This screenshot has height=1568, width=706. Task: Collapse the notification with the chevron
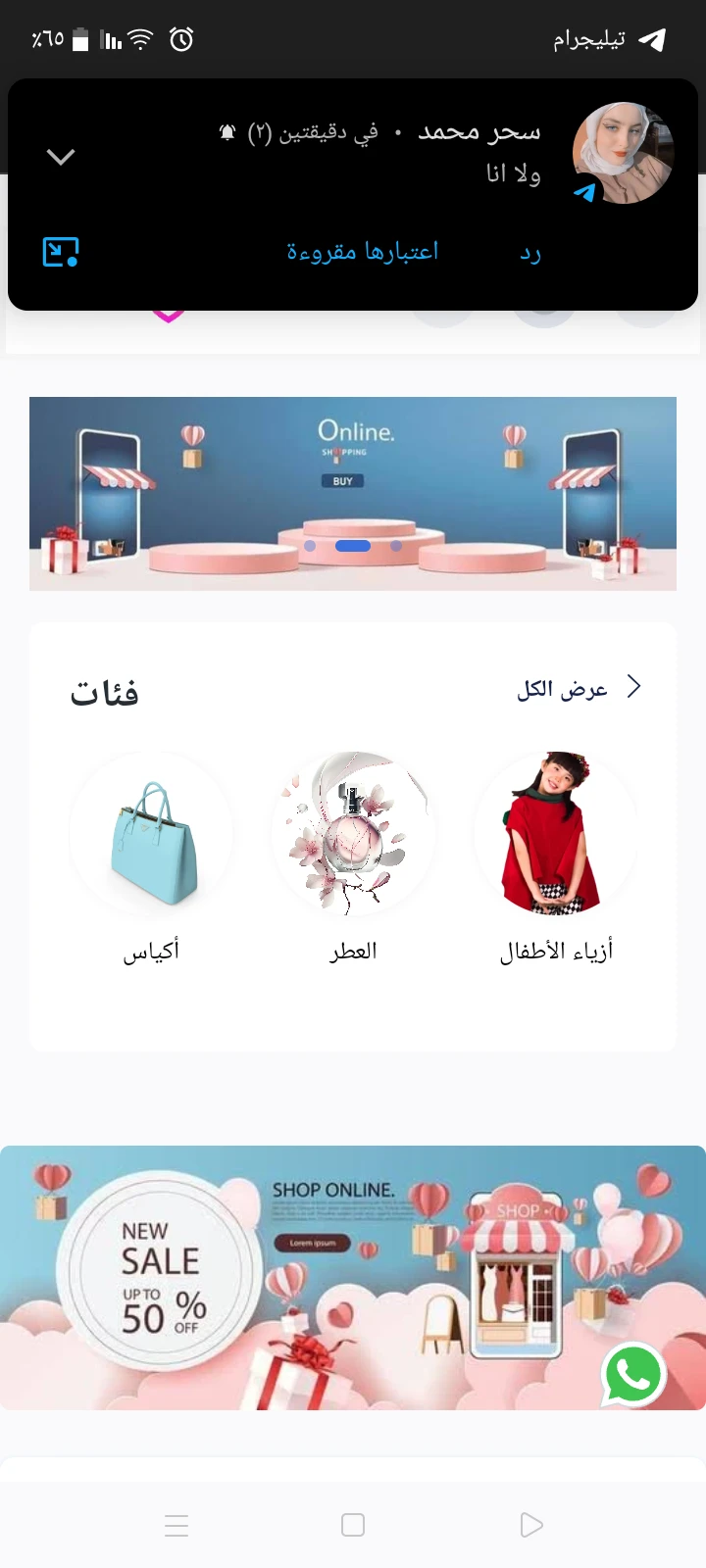click(x=61, y=157)
